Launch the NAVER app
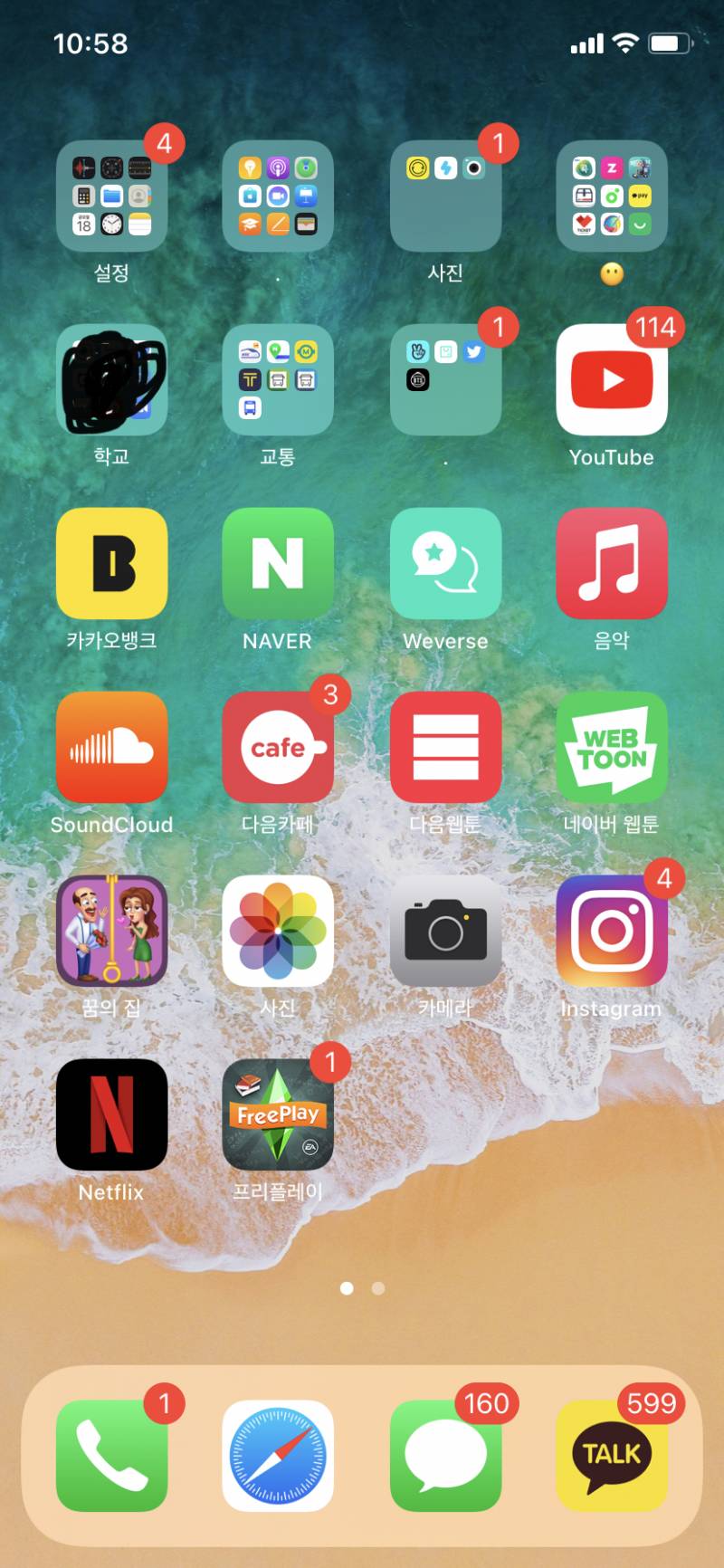Viewport: 724px width, 1568px height. coord(278,563)
